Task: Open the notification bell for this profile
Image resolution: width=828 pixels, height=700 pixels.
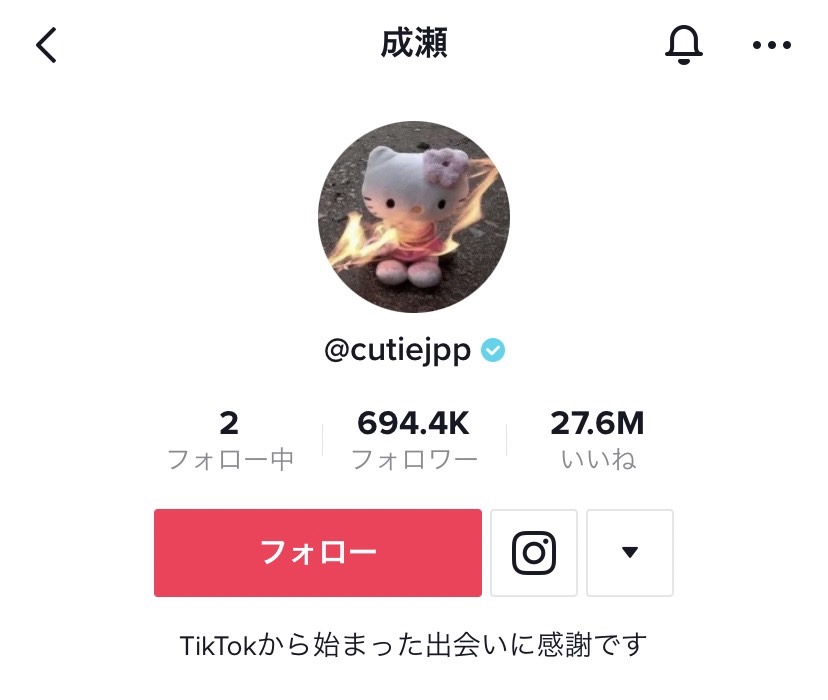Action: tap(684, 45)
